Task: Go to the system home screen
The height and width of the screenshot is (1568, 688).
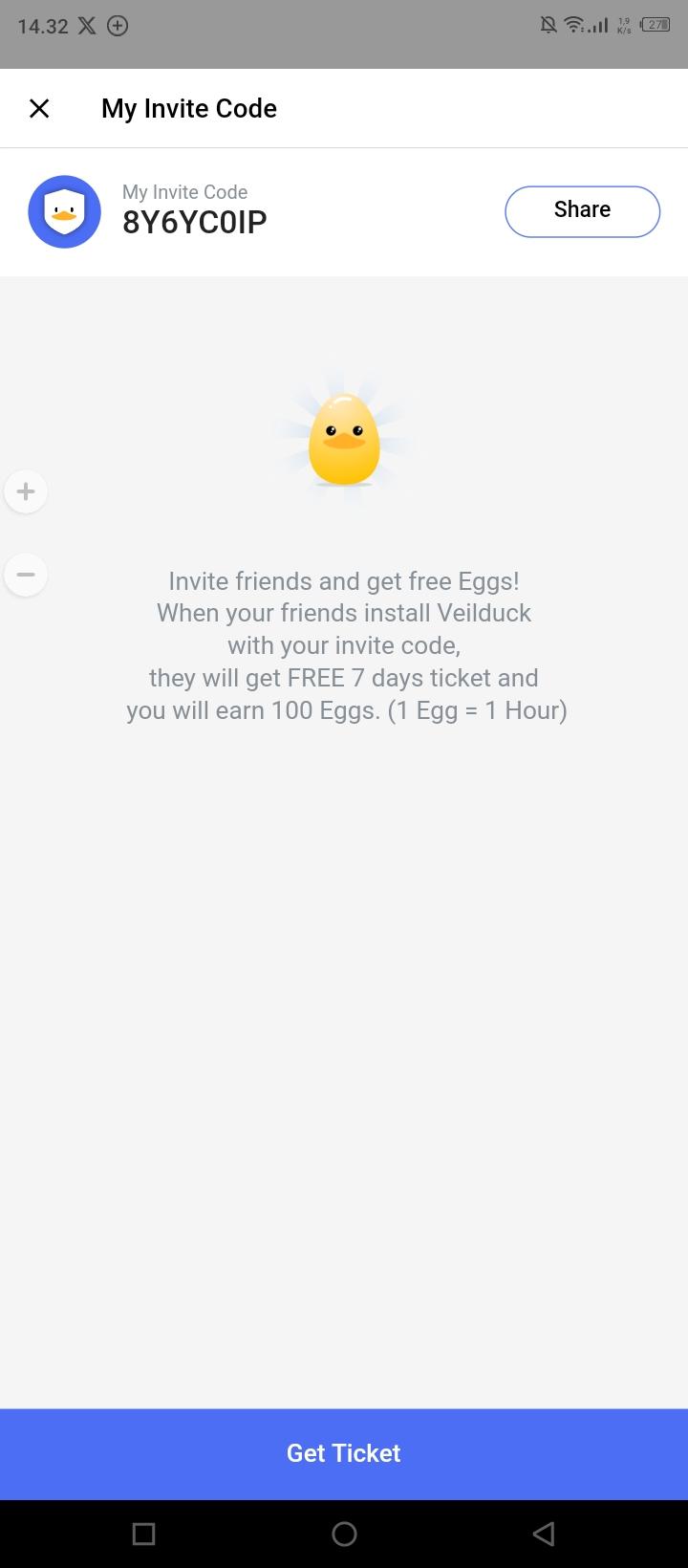Action: (x=344, y=1534)
